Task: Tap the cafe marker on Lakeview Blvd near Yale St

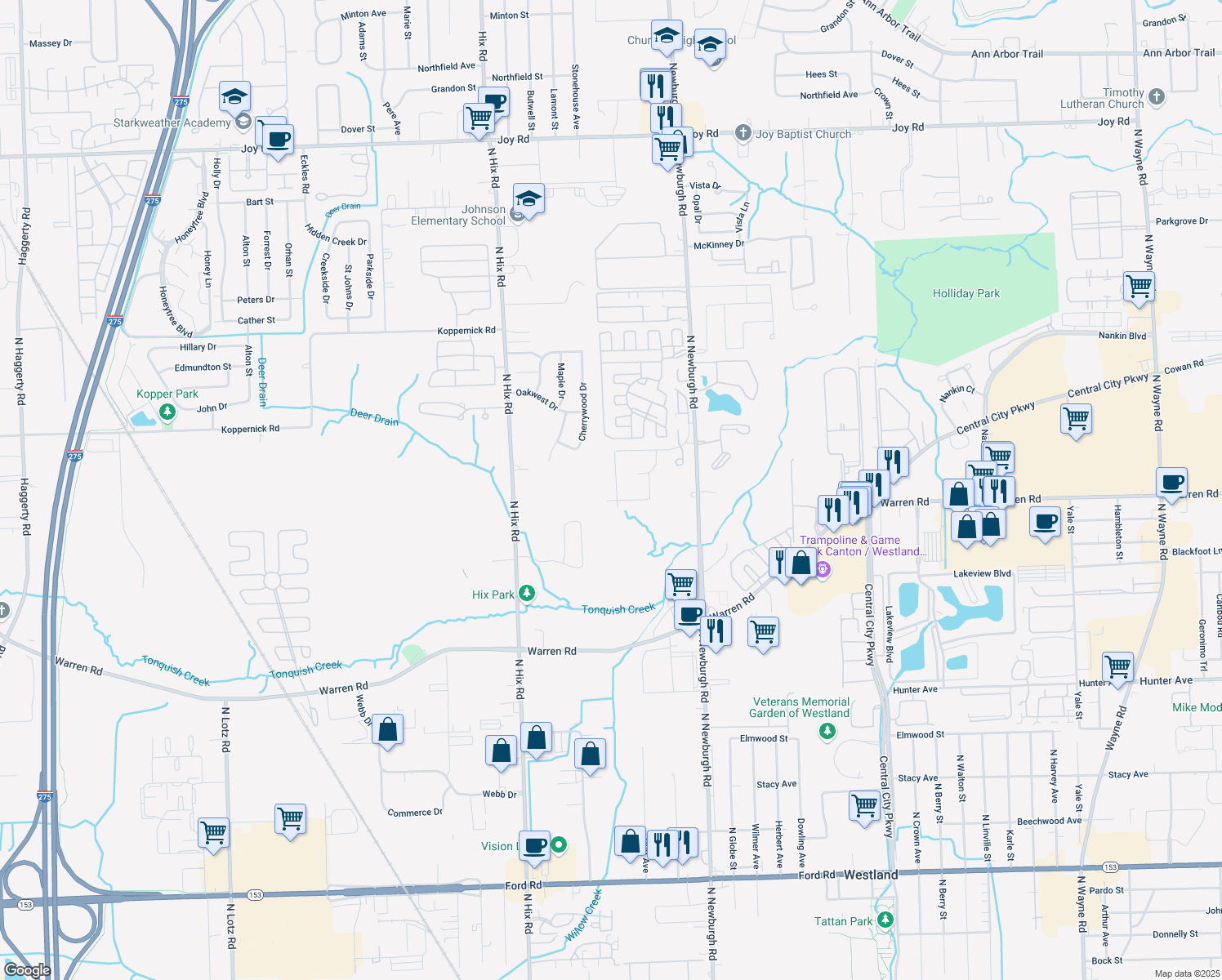Action: tap(1046, 522)
